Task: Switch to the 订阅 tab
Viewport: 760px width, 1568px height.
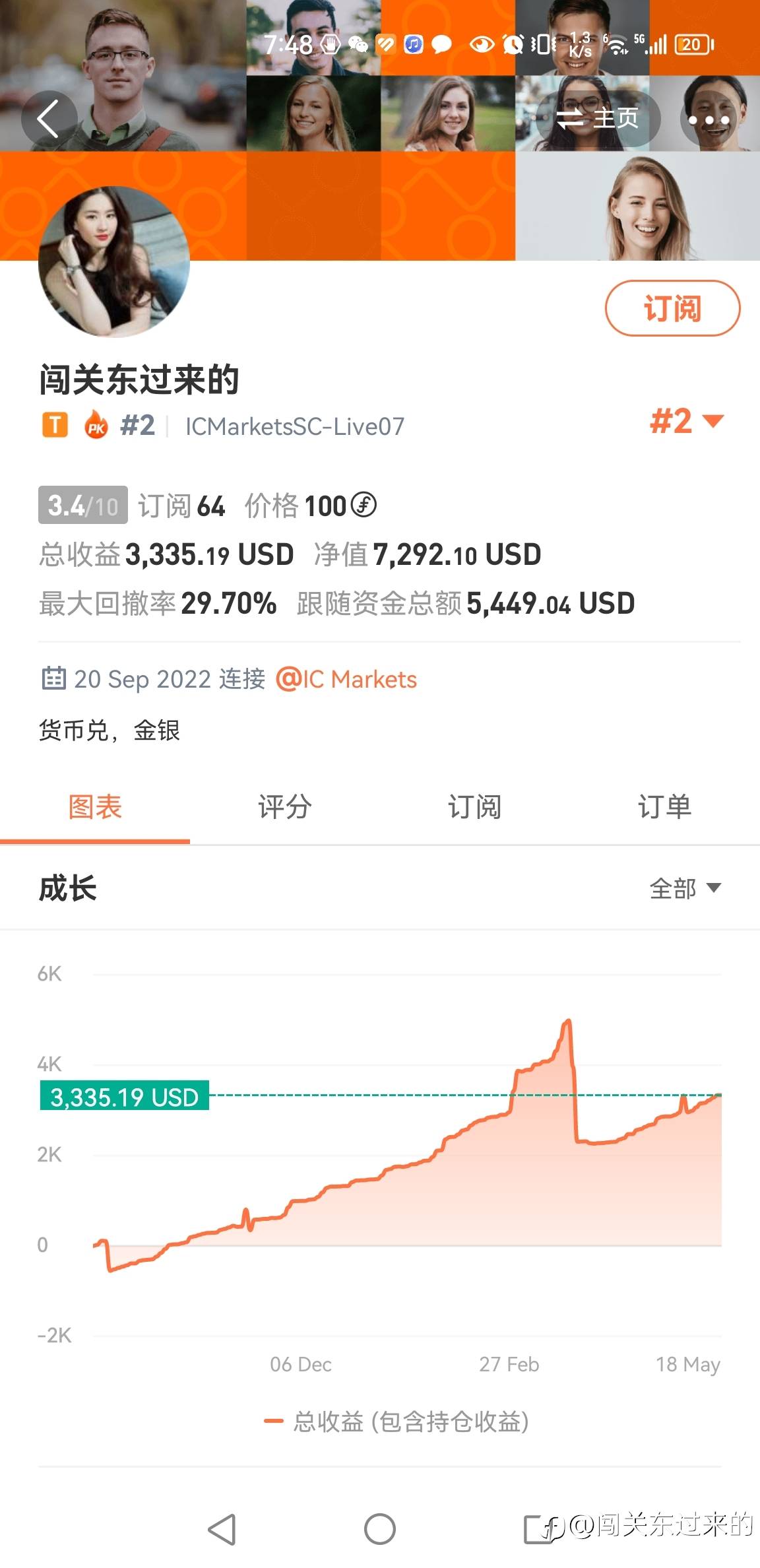Action: point(475,807)
